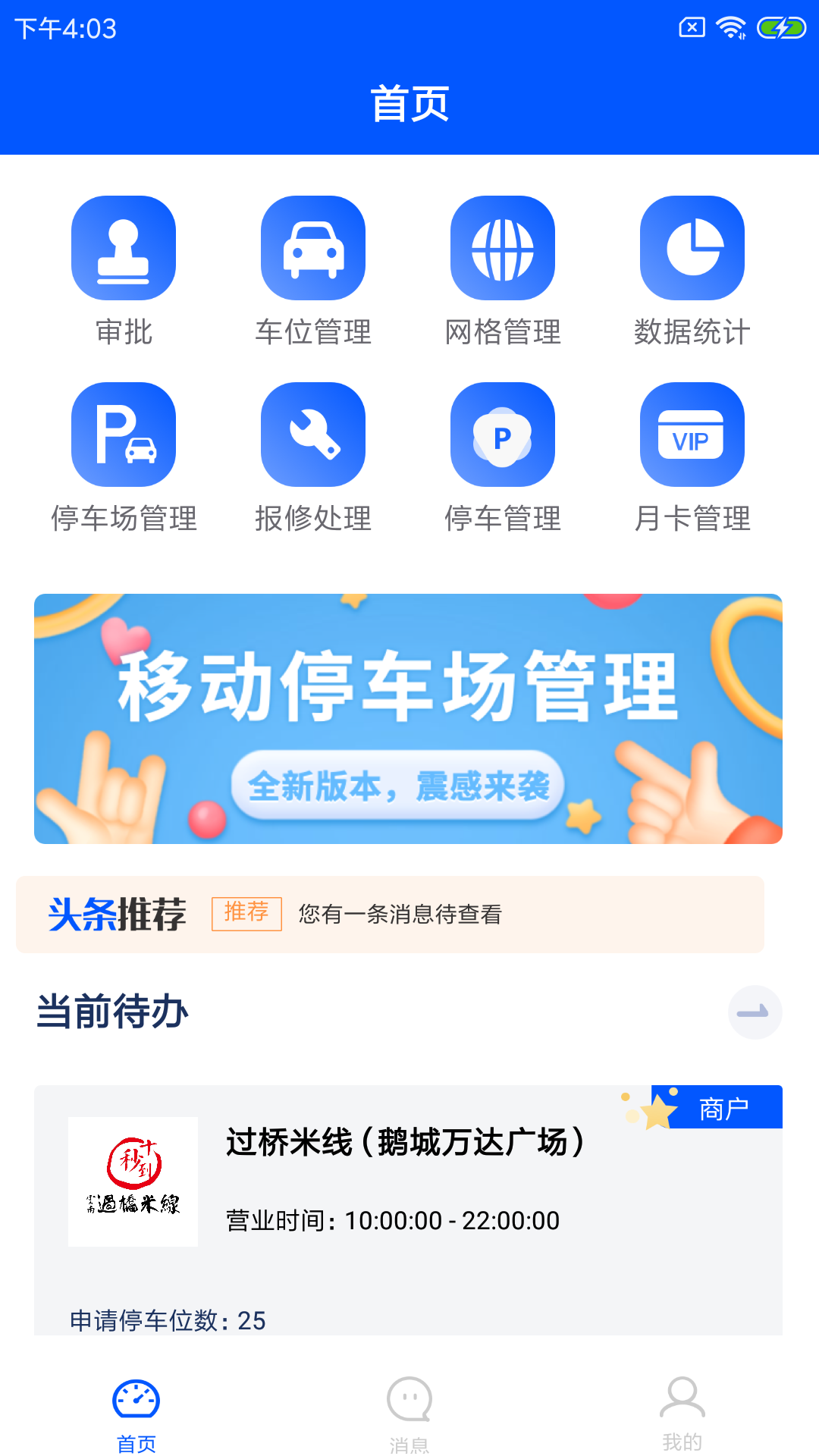819x1456 pixels.
Task: Tap the 商户 merchant badge
Action: 723,1107
